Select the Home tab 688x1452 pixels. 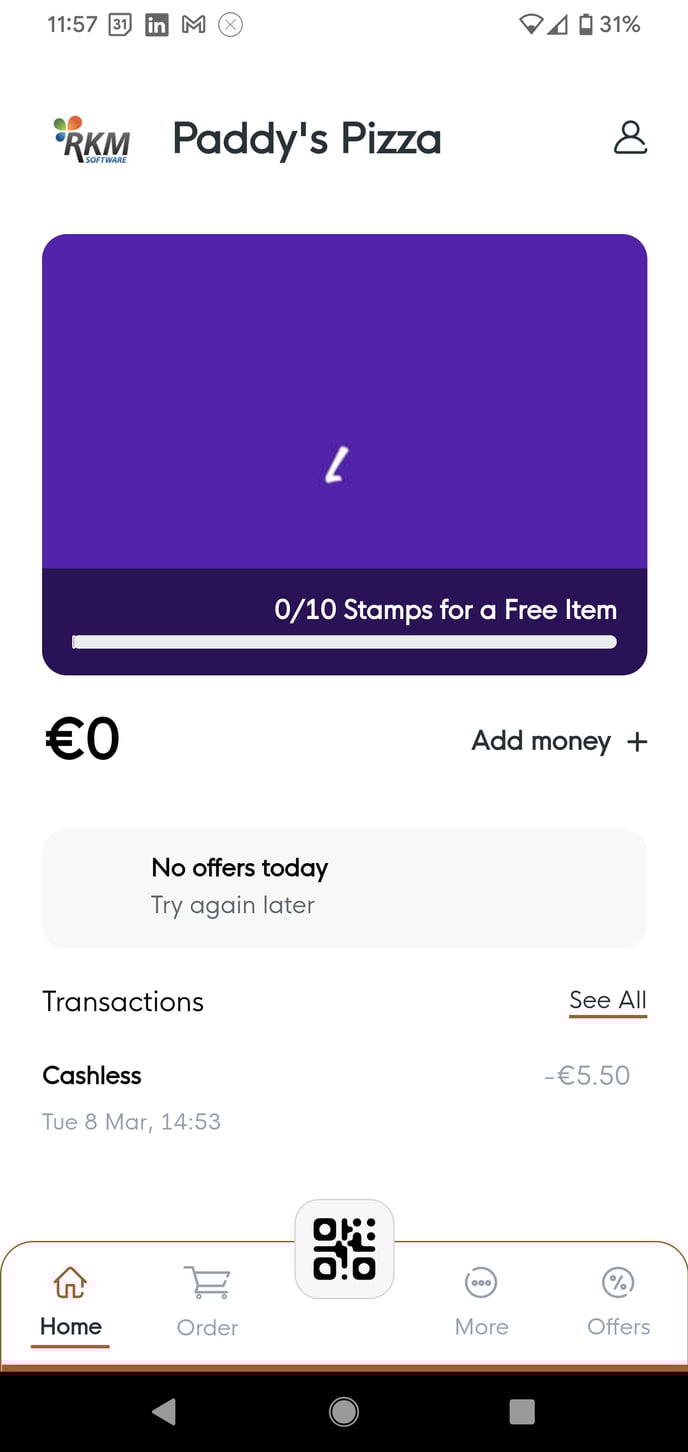click(x=70, y=1300)
